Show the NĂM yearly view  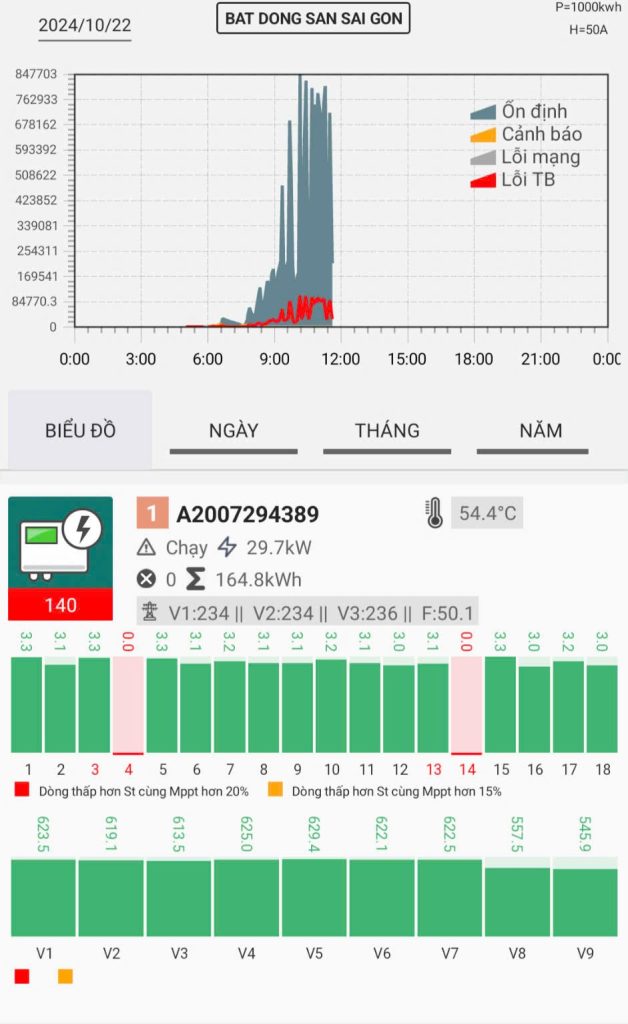(540, 431)
